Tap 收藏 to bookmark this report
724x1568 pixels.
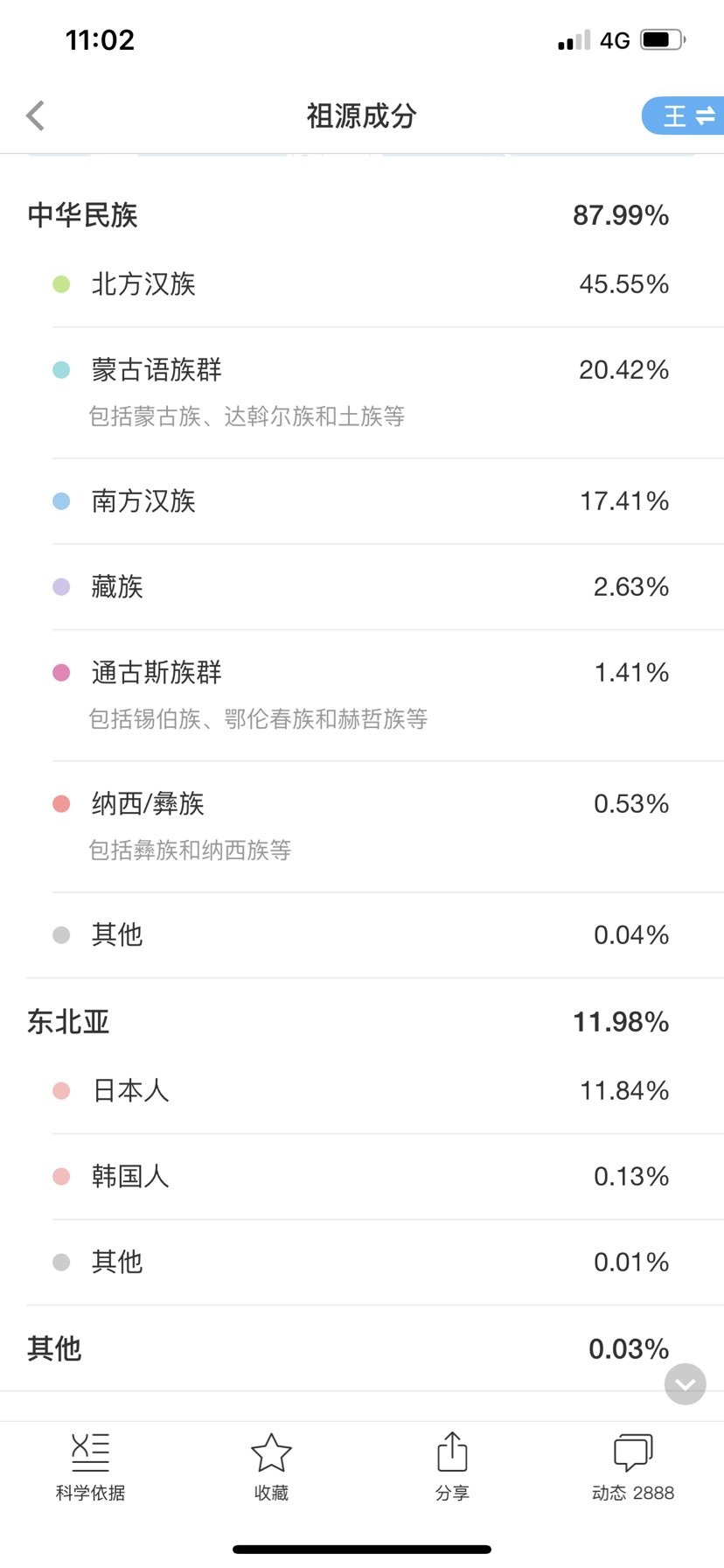(x=271, y=1467)
